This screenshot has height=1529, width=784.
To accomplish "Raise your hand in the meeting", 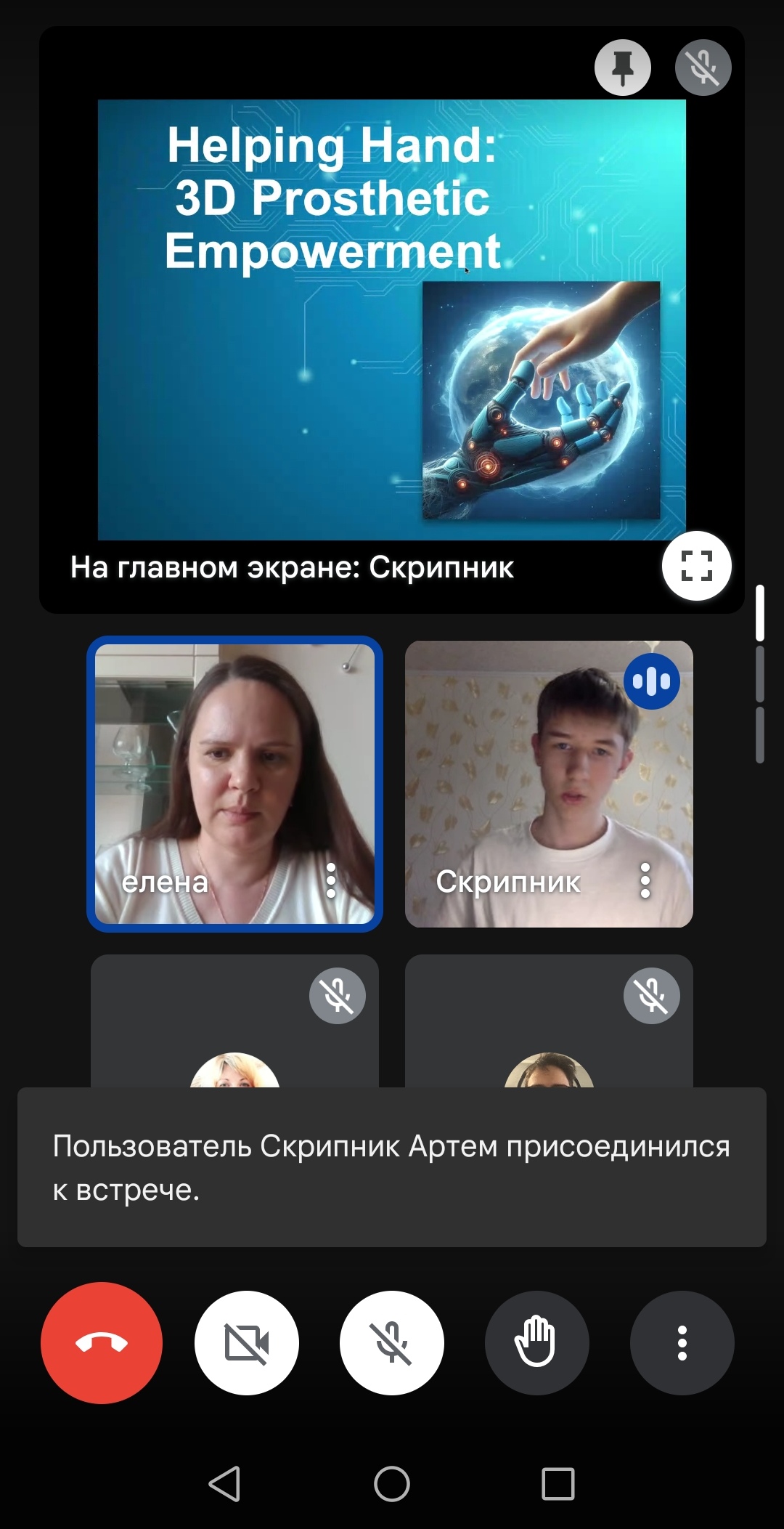I will (537, 1343).
